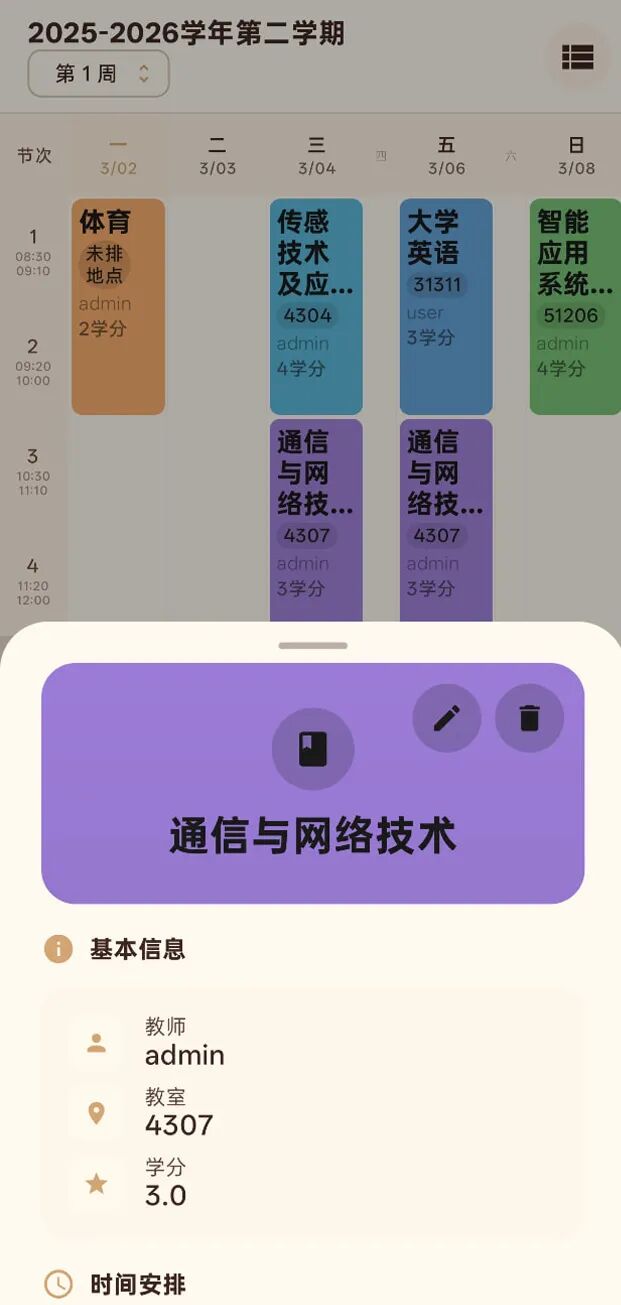The width and height of the screenshot is (621, 1305).
Task: Switch to list view icon
Action: pyautogui.click(x=577, y=58)
